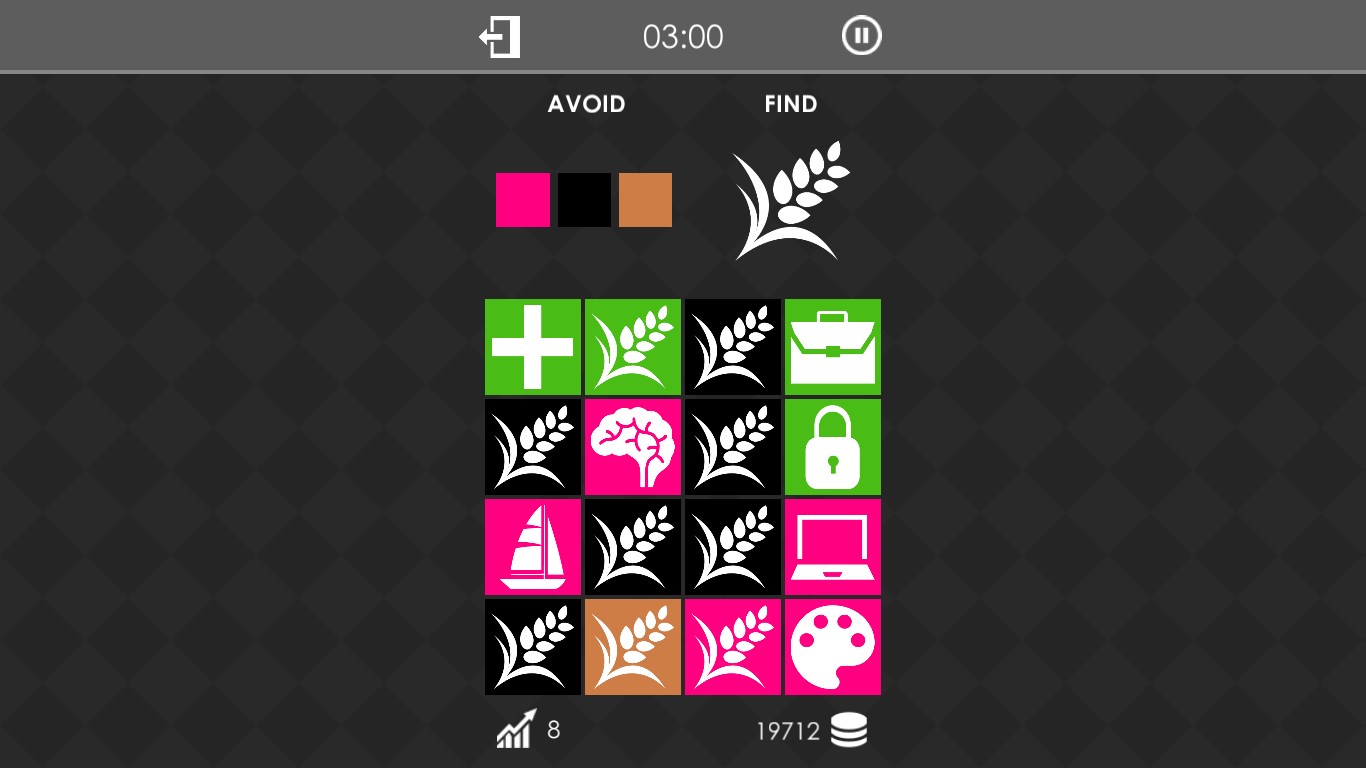Tap the pink paint palette tile
1366x768 pixels.
(x=833, y=647)
